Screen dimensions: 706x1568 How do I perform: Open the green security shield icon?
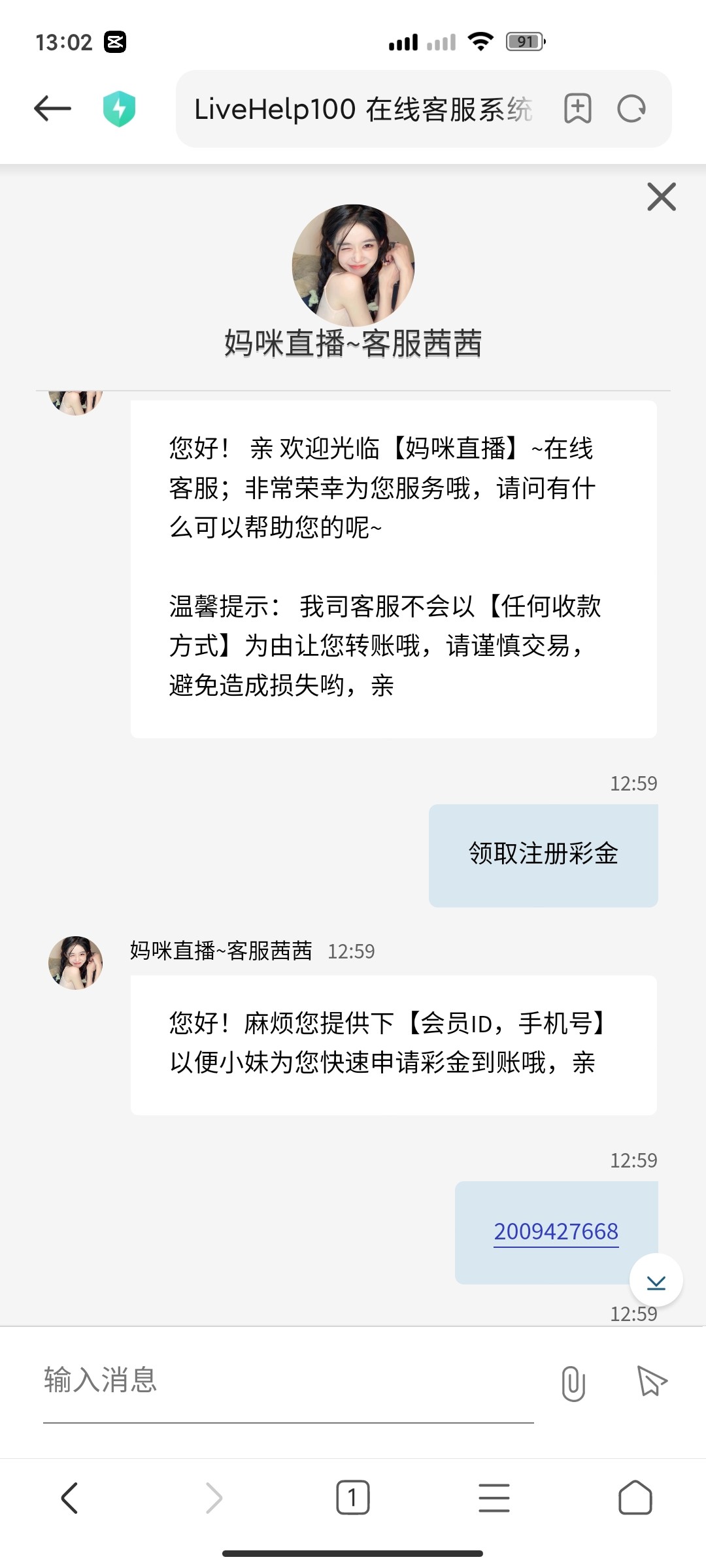[119, 109]
